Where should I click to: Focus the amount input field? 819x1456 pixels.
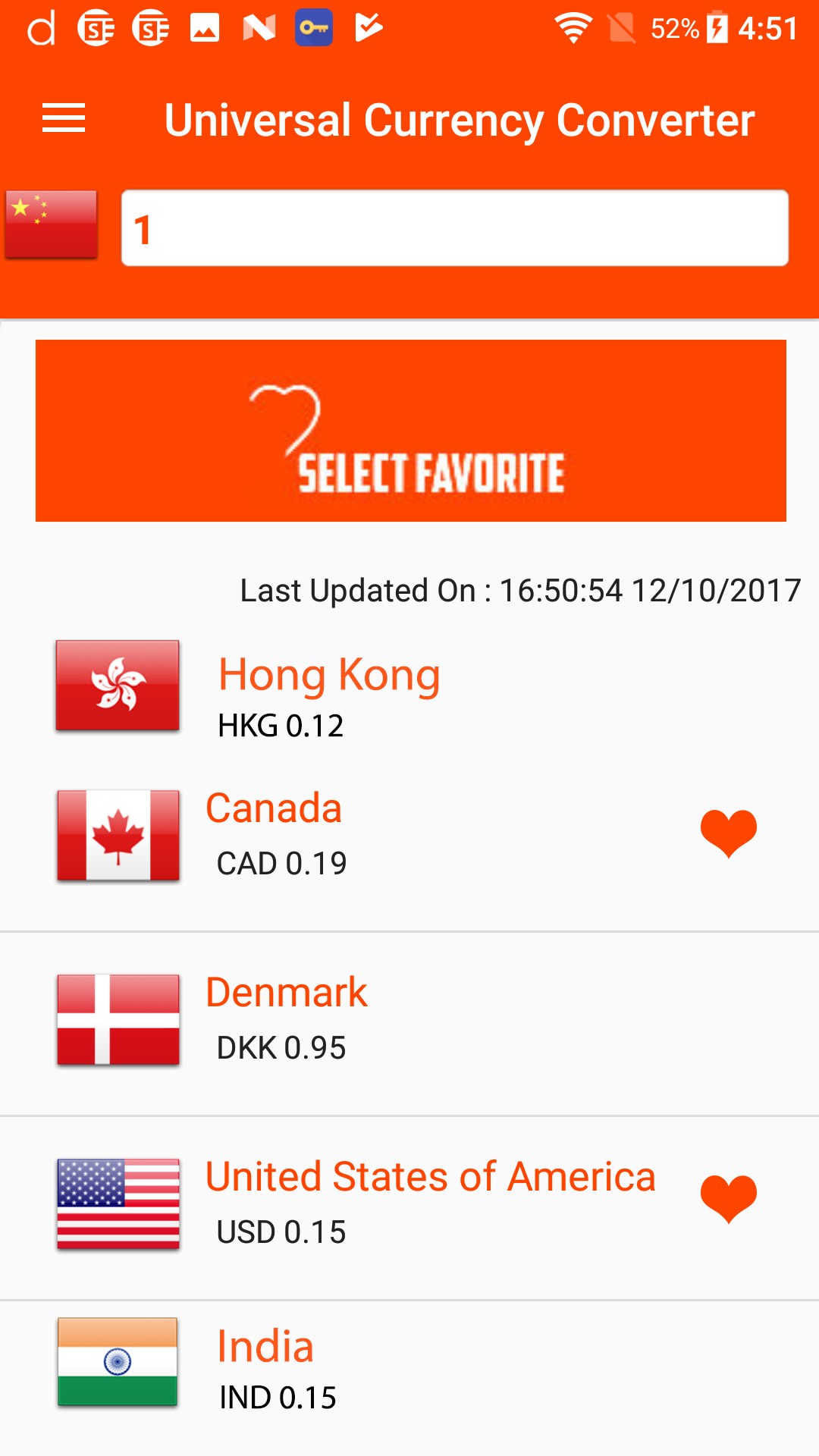pyautogui.click(x=455, y=228)
